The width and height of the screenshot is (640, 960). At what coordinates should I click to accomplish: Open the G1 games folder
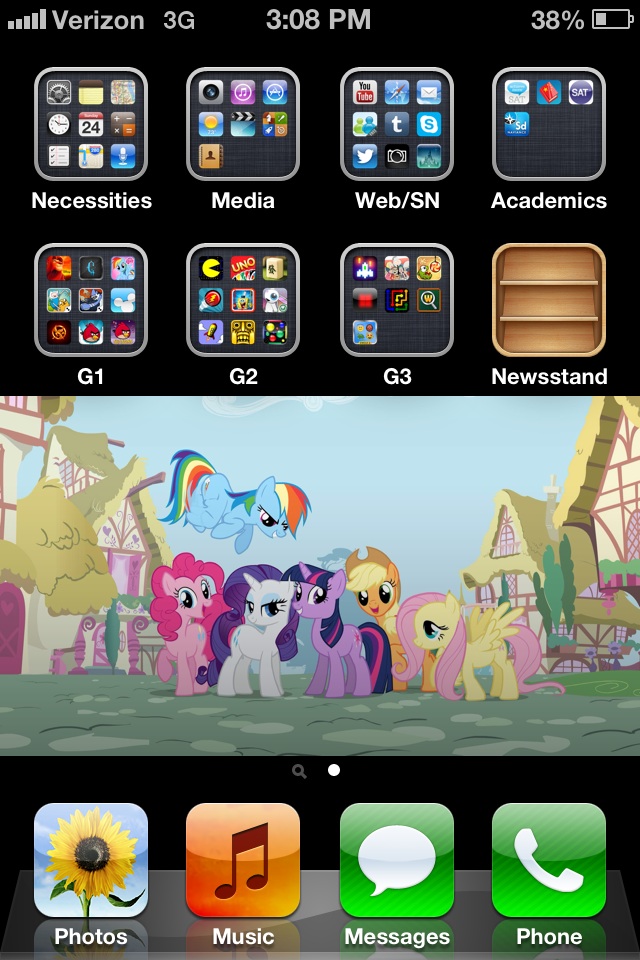tap(91, 300)
